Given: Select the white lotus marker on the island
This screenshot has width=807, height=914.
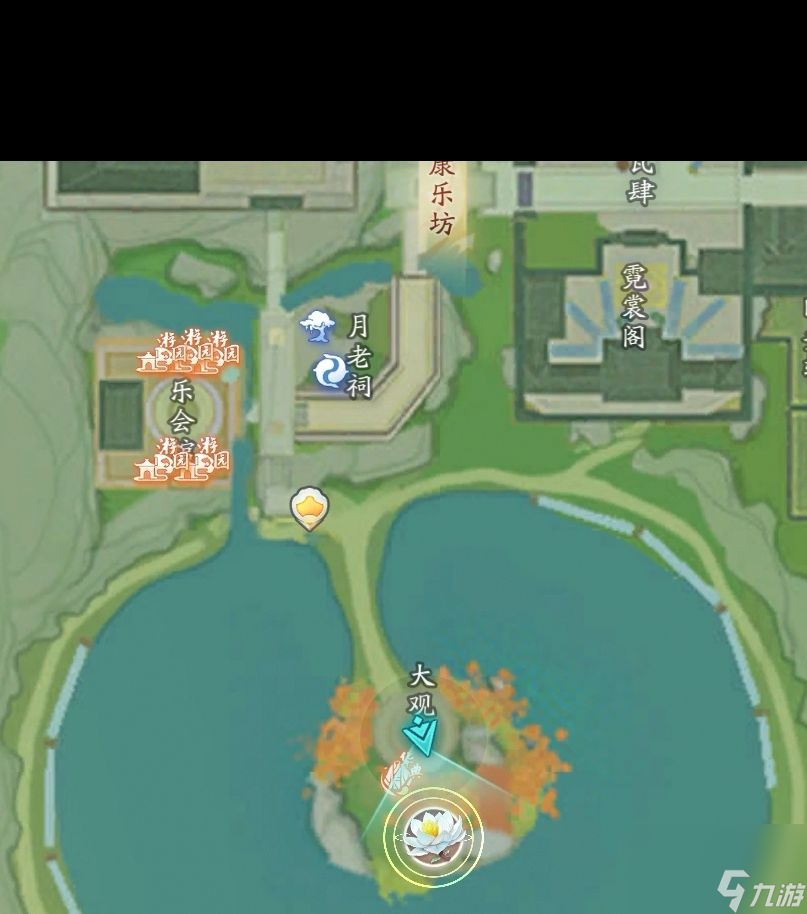Looking at the screenshot, I should (x=434, y=834).
